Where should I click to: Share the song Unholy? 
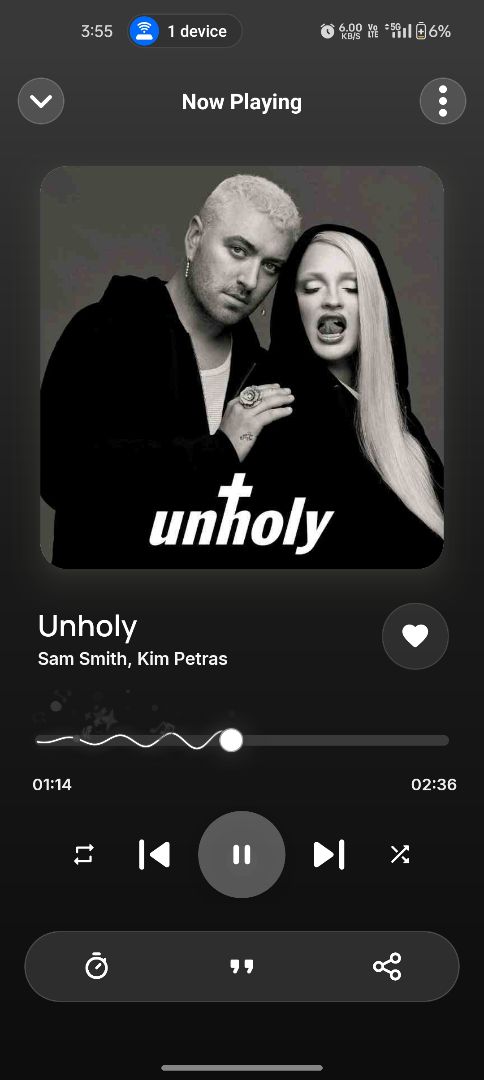387,966
